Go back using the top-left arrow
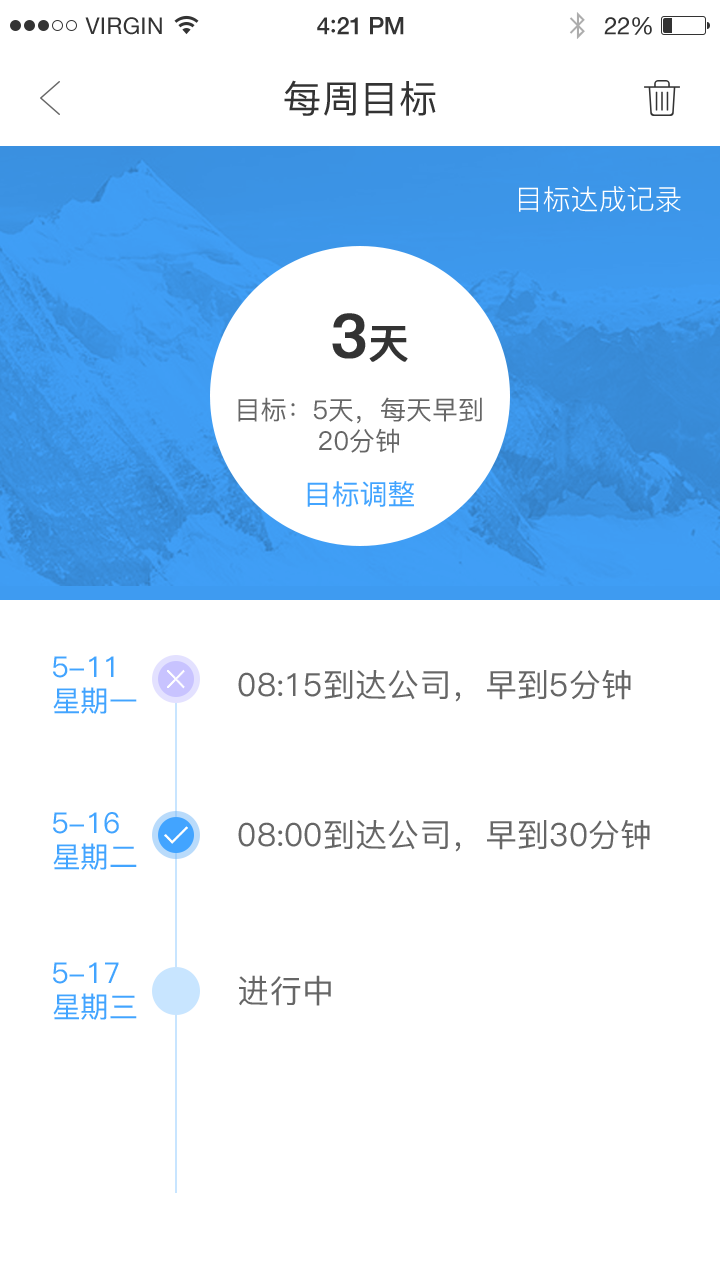 50,98
